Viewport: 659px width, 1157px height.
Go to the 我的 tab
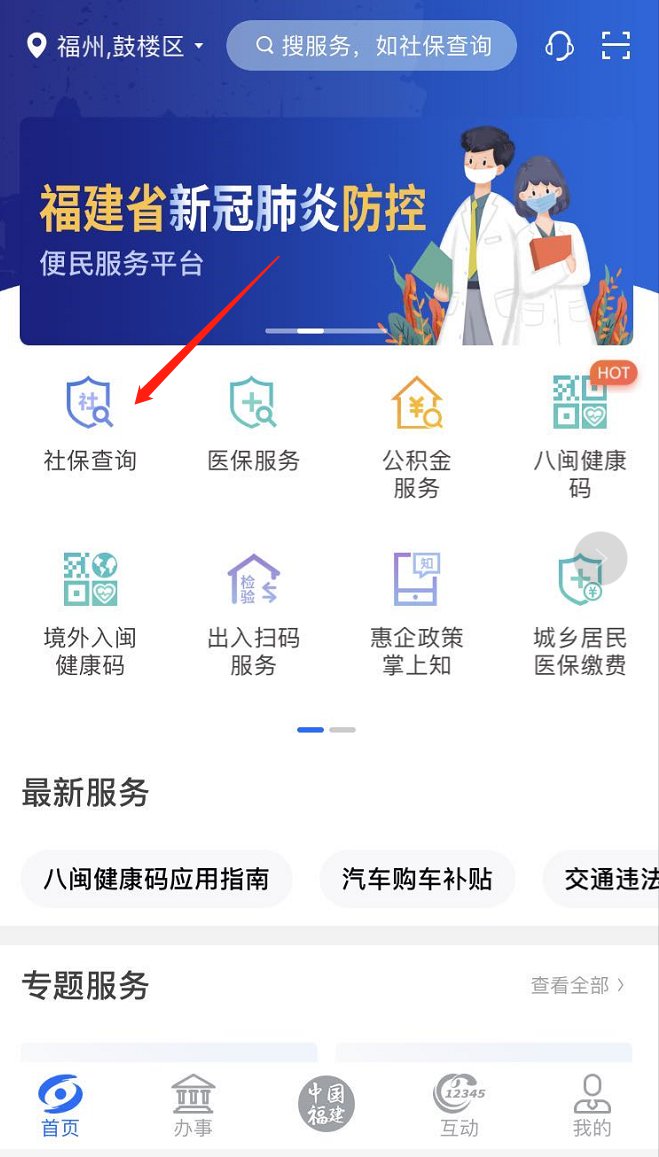(591, 1106)
